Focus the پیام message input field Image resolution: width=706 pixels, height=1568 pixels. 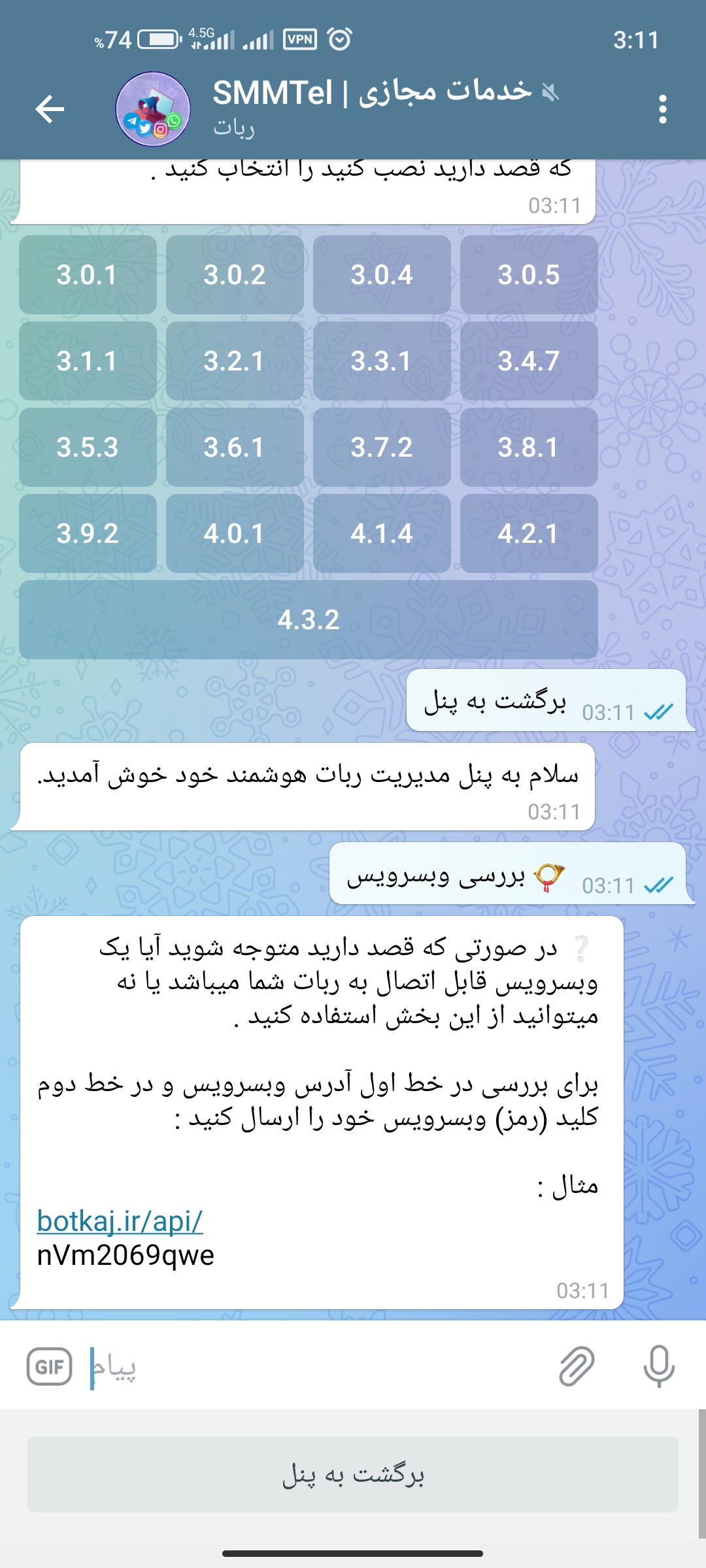click(314, 1367)
